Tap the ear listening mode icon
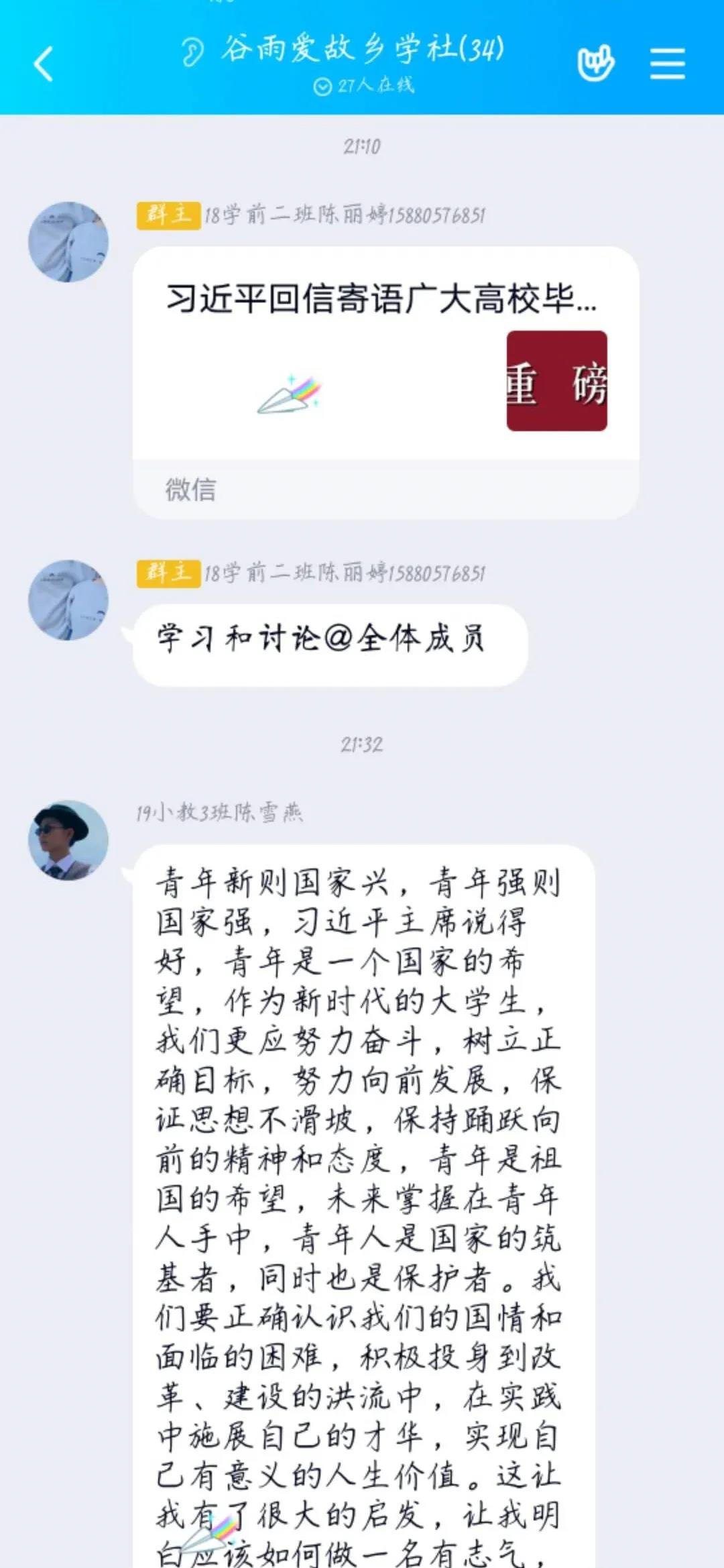This screenshot has width=724, height=1568. (x=193, y=52)
